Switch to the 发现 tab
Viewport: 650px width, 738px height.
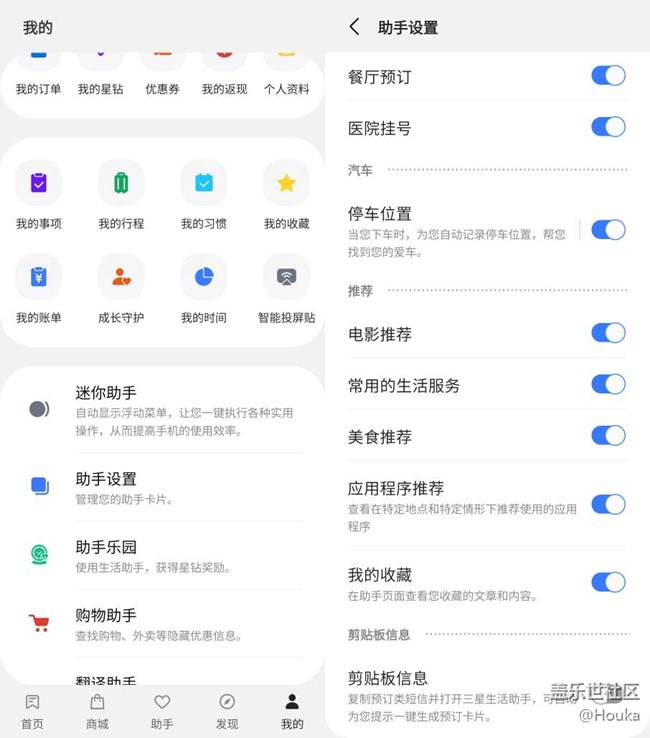[227, 711]
